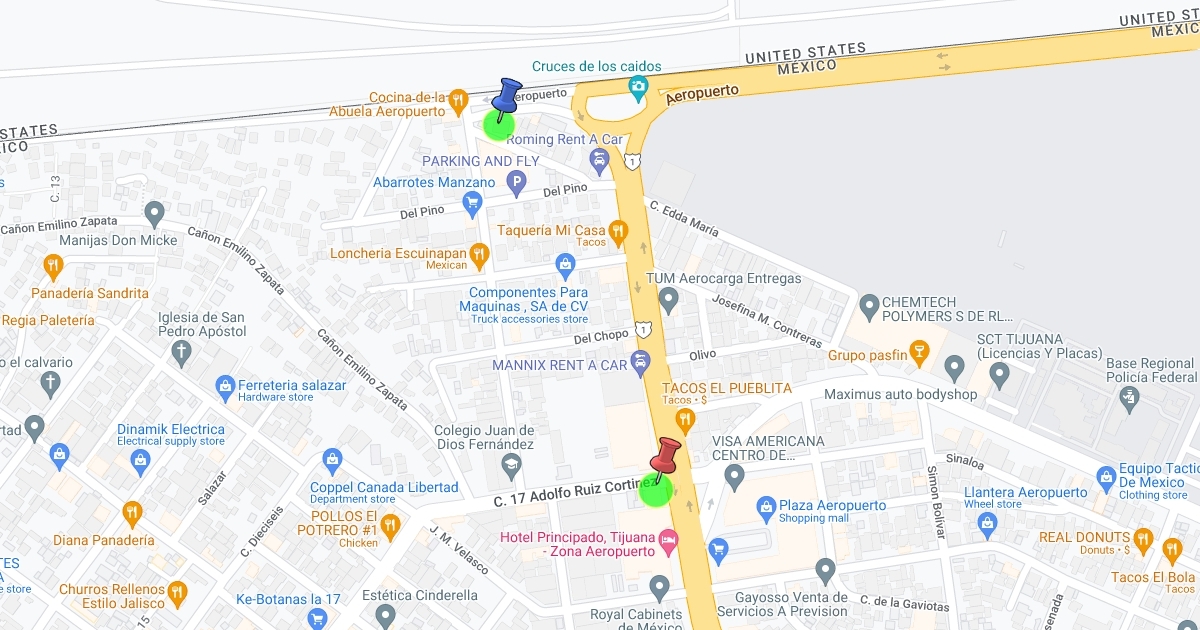1200x630 pixels.
Task: Open the Llantera Aeropuerto wheel store marker
Action: (988, 522)
